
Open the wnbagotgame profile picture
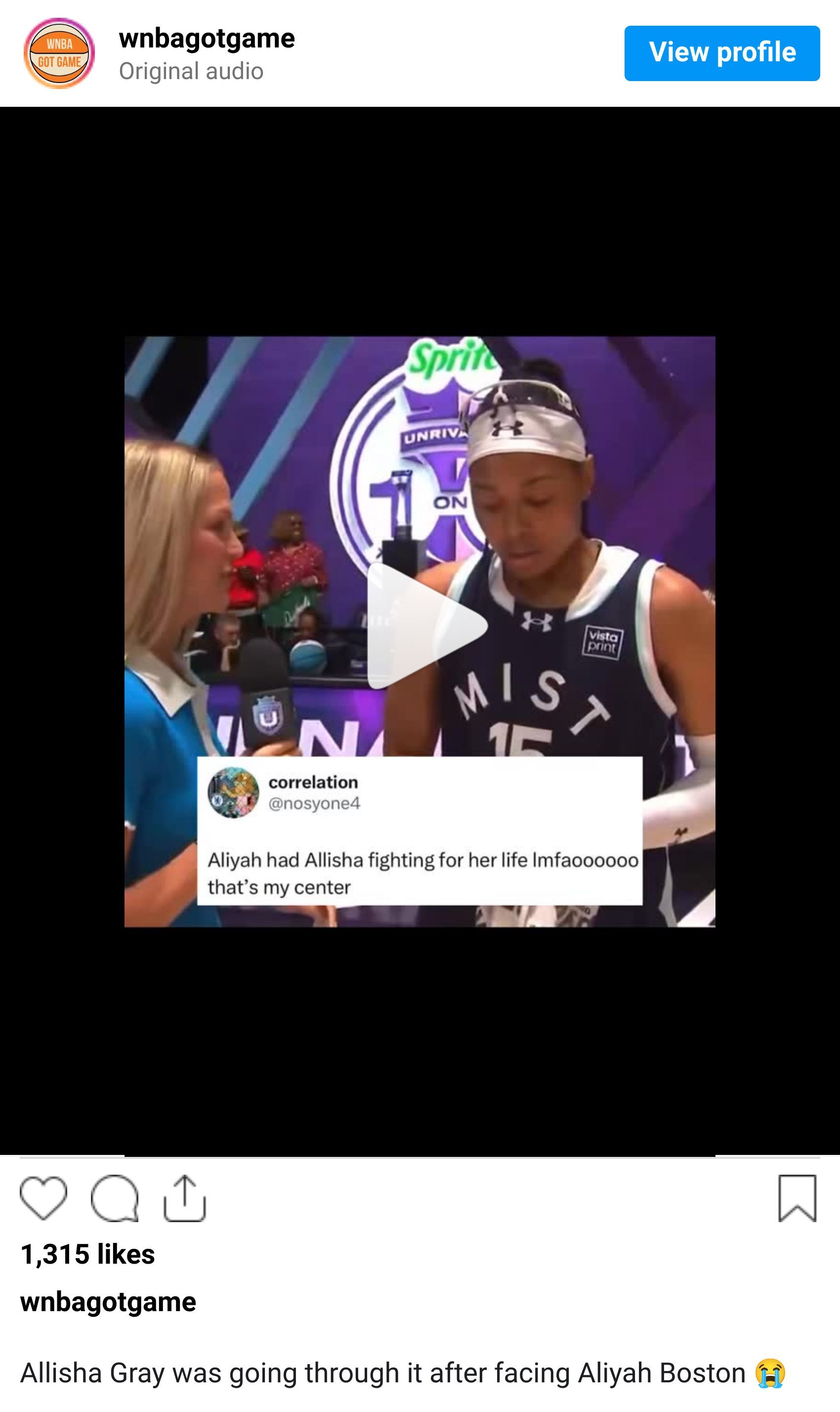[59, 53]
